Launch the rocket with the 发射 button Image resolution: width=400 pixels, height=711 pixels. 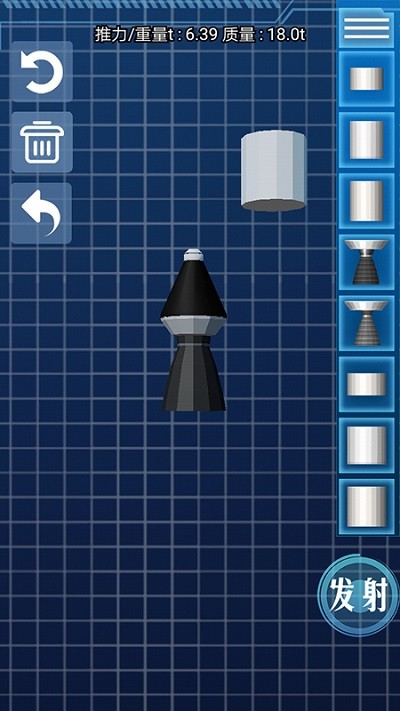(358, 595)
